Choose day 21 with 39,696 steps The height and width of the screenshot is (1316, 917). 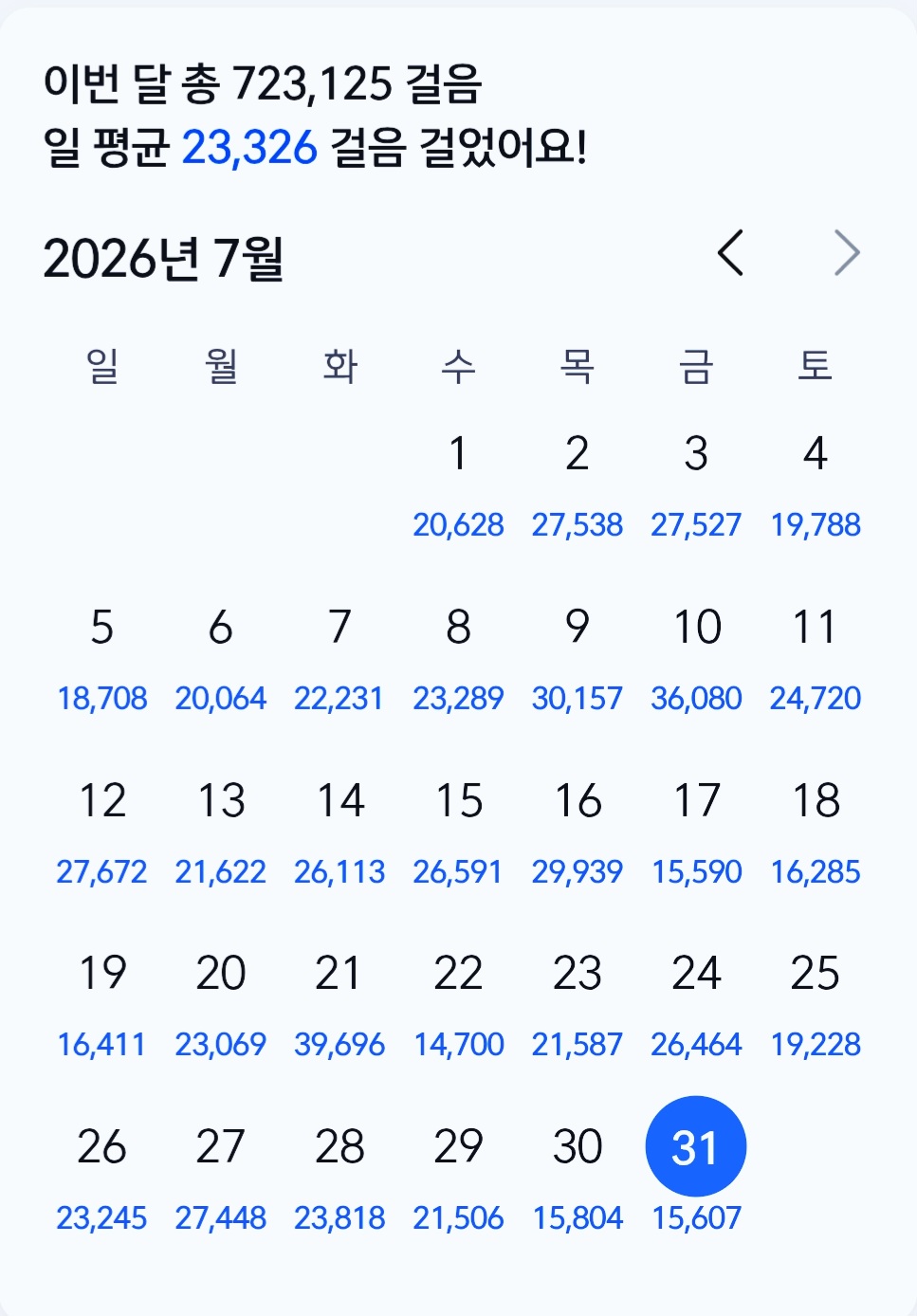(x=339, y=1007)
